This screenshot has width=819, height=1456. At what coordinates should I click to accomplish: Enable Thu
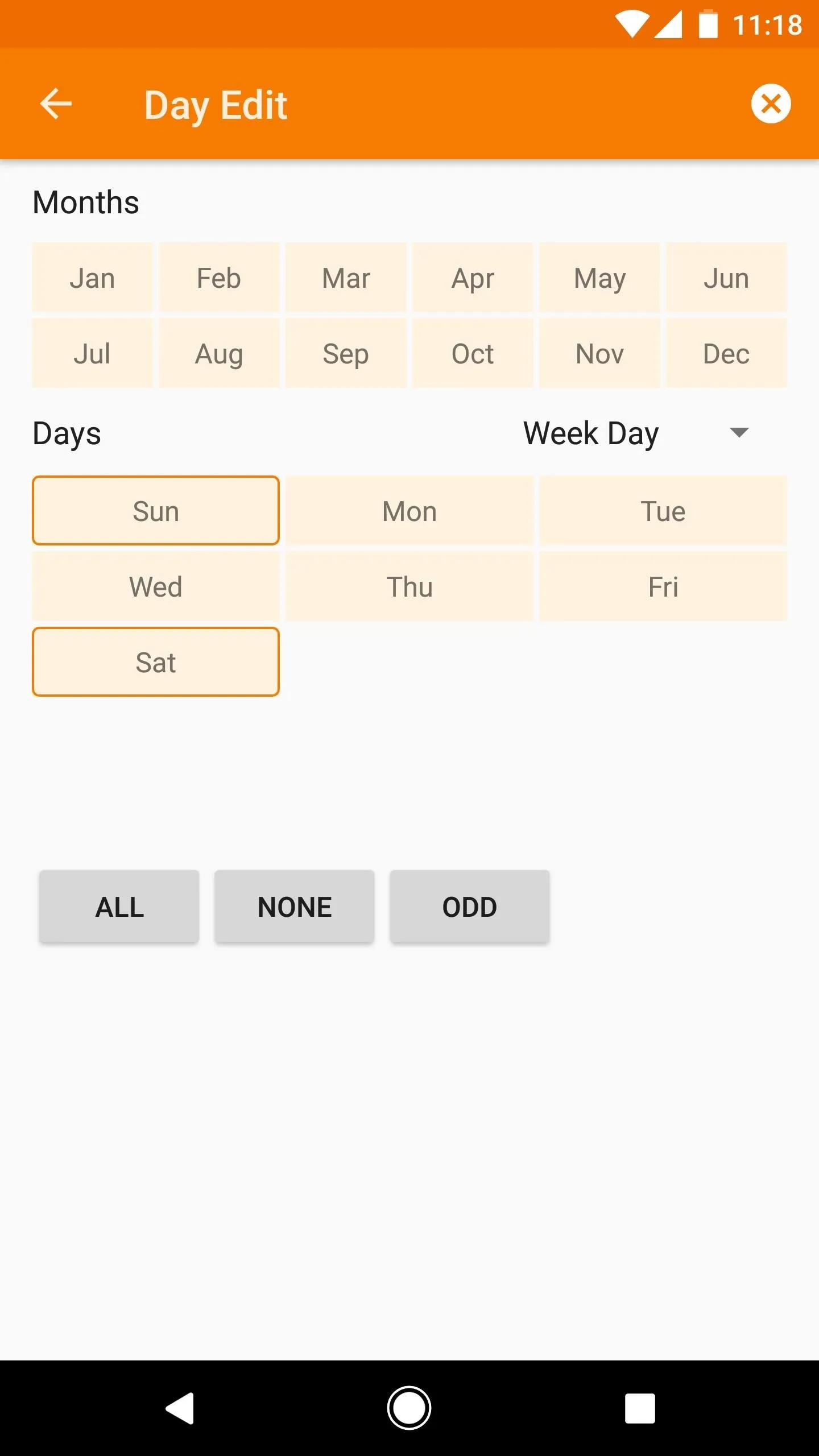409,586
